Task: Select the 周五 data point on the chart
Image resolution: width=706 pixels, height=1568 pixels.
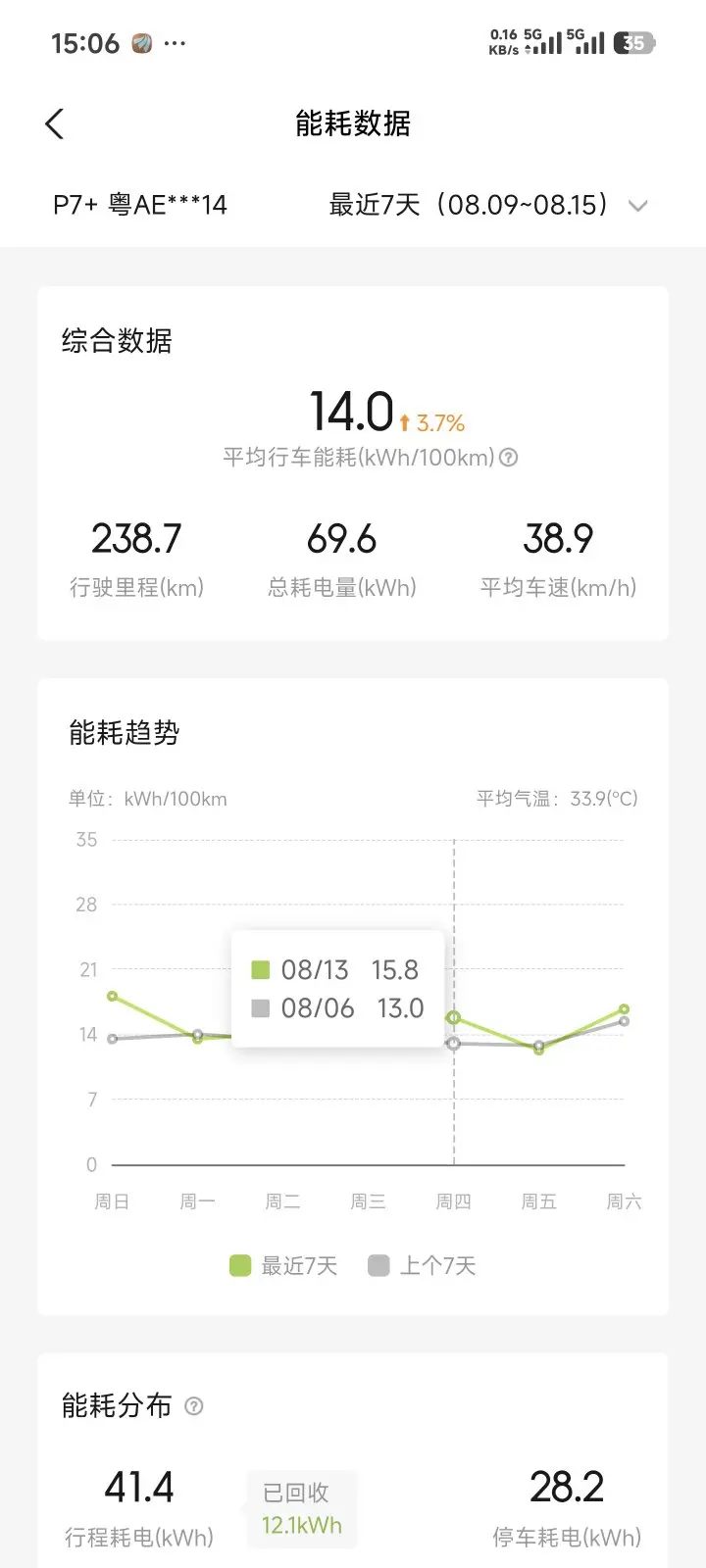Action: tap(538, 1049)
